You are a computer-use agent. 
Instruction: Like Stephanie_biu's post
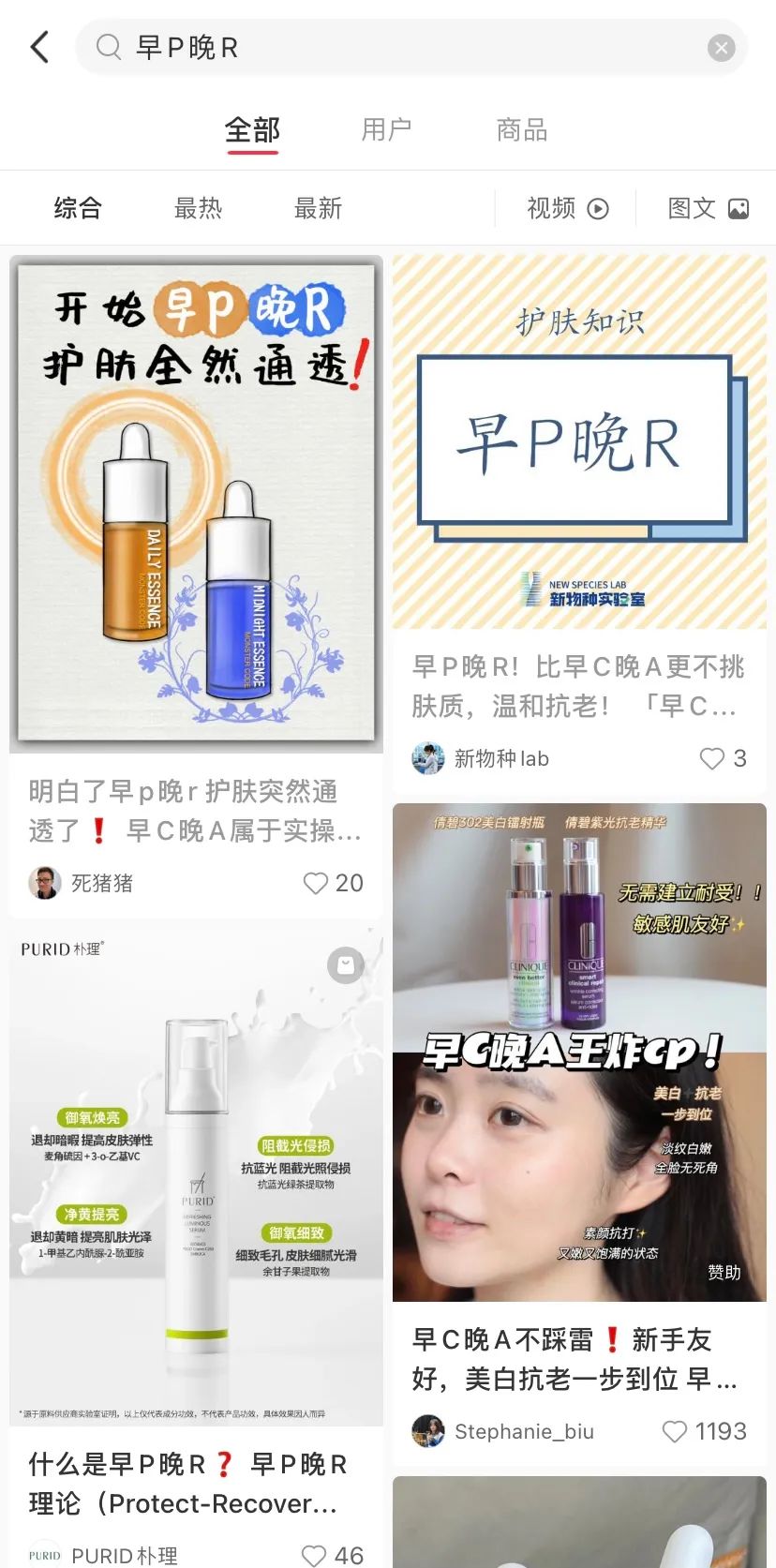click(675, 1431)
